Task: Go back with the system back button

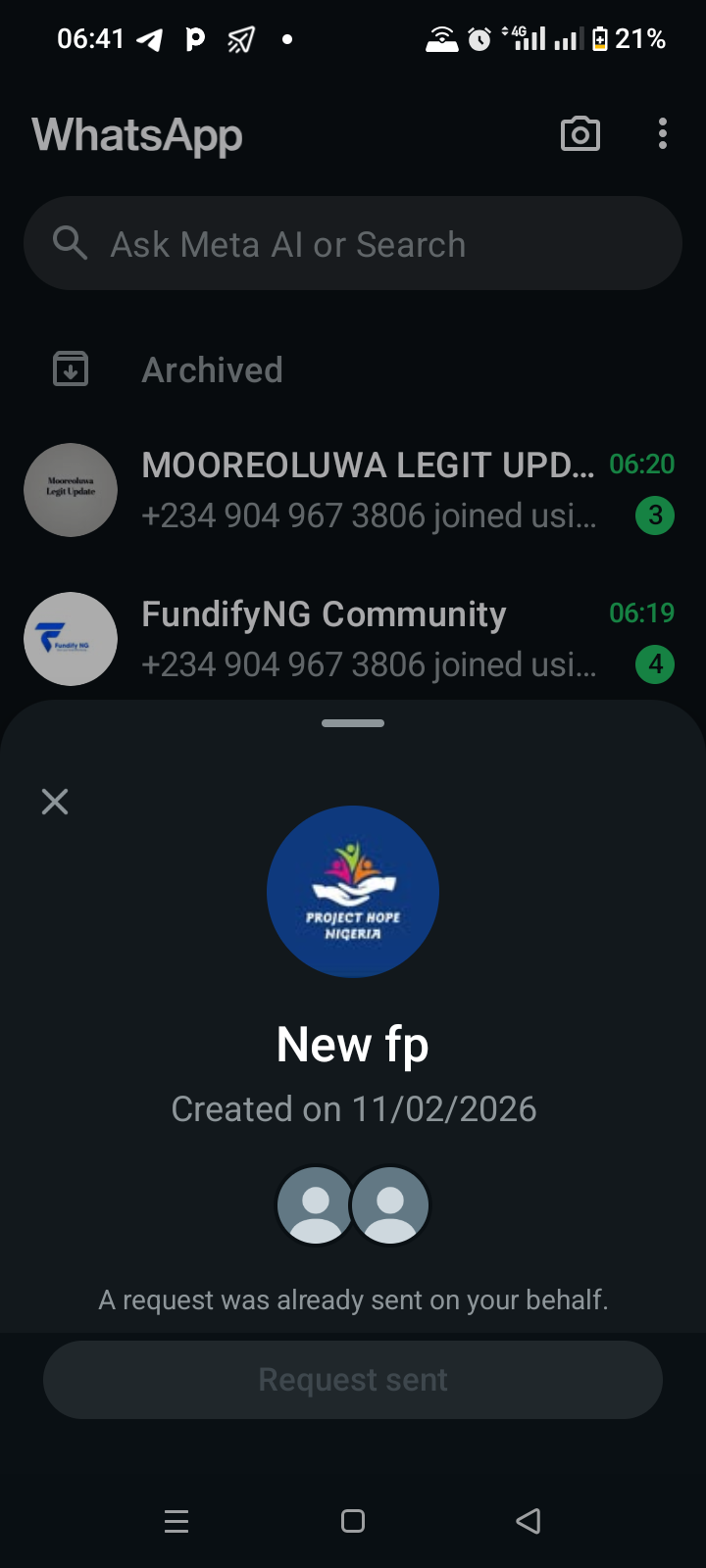Action: point(528,1521)
